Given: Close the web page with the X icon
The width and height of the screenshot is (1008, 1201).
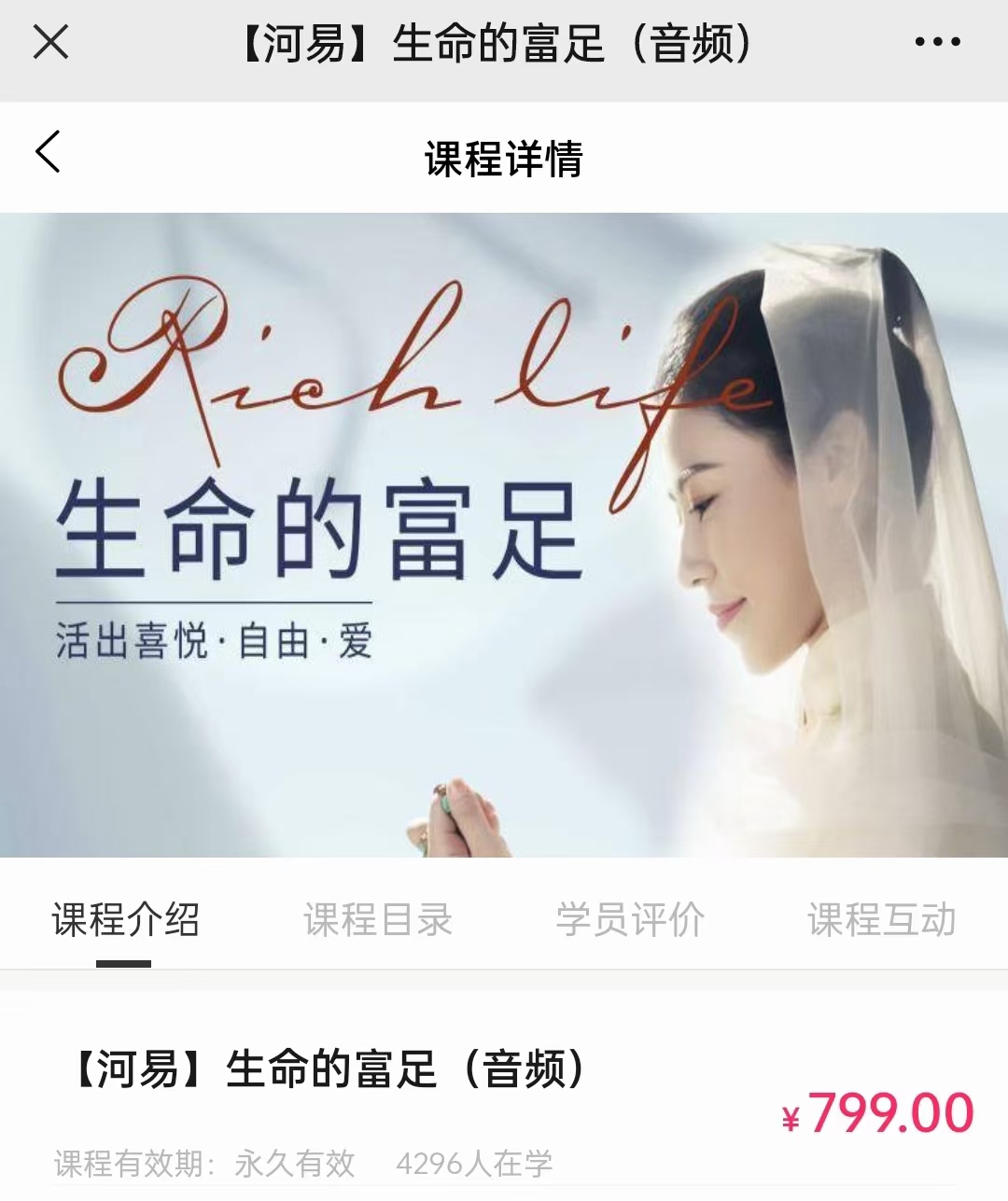Looking at the screenshot, I should click(50, 42).
